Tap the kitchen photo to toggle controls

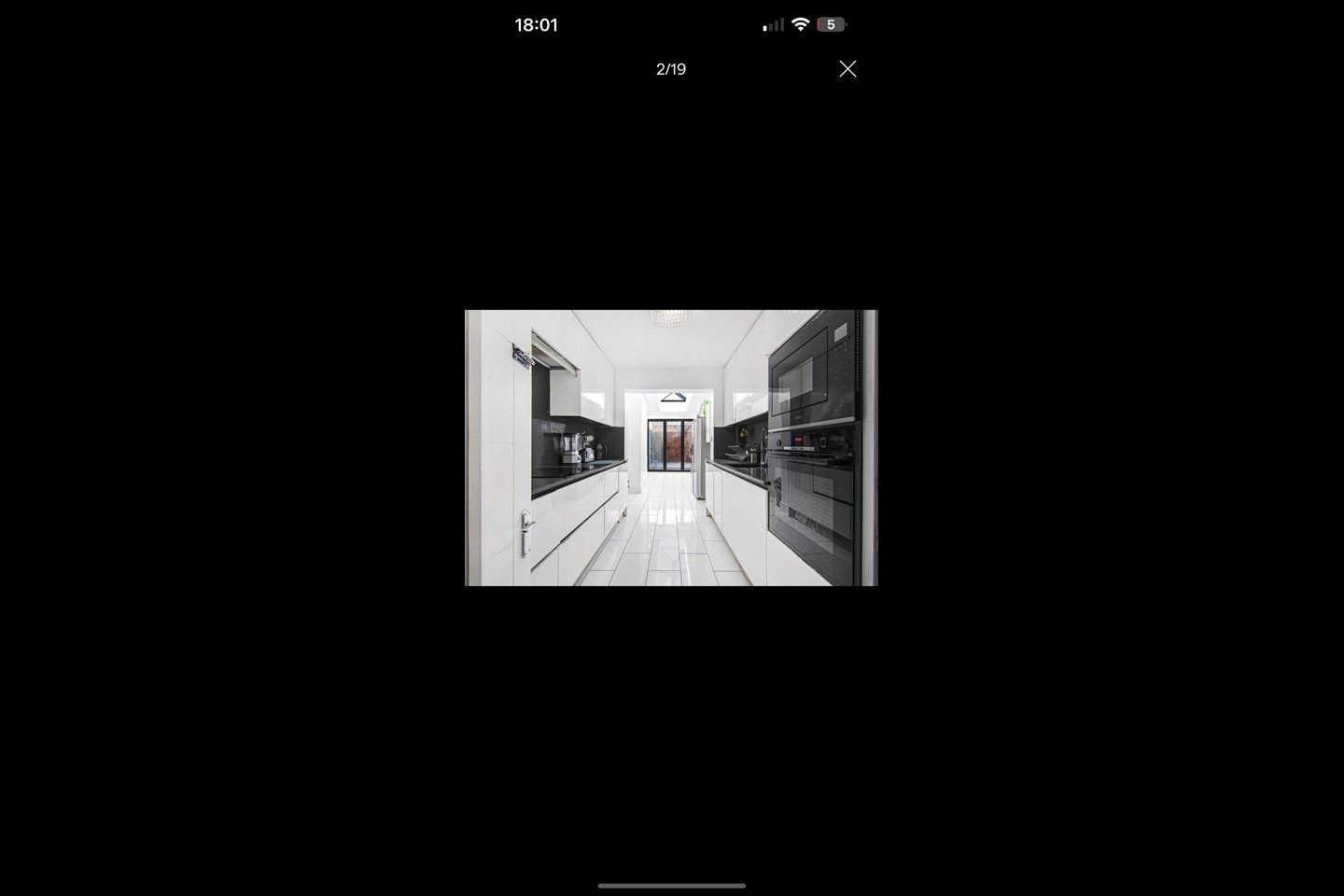coord(671,448)
